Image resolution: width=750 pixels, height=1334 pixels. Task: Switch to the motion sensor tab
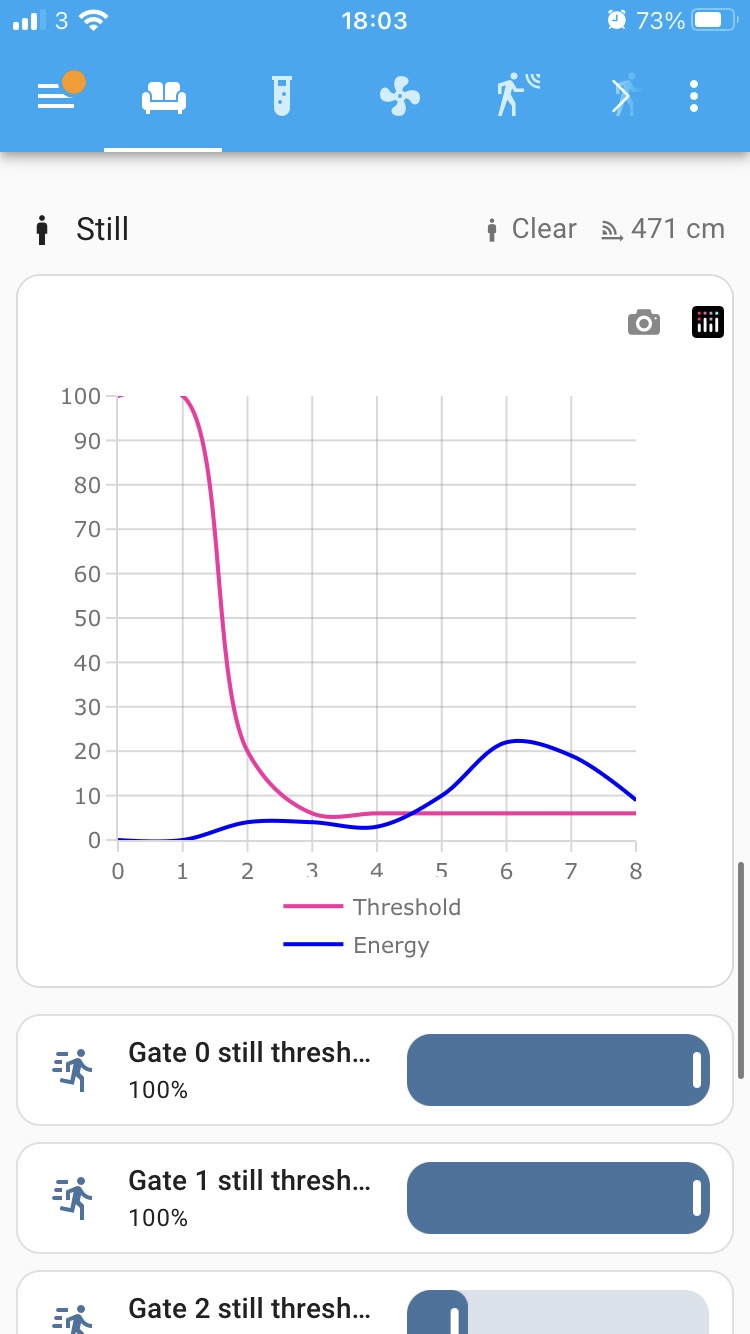coord(518,97)
